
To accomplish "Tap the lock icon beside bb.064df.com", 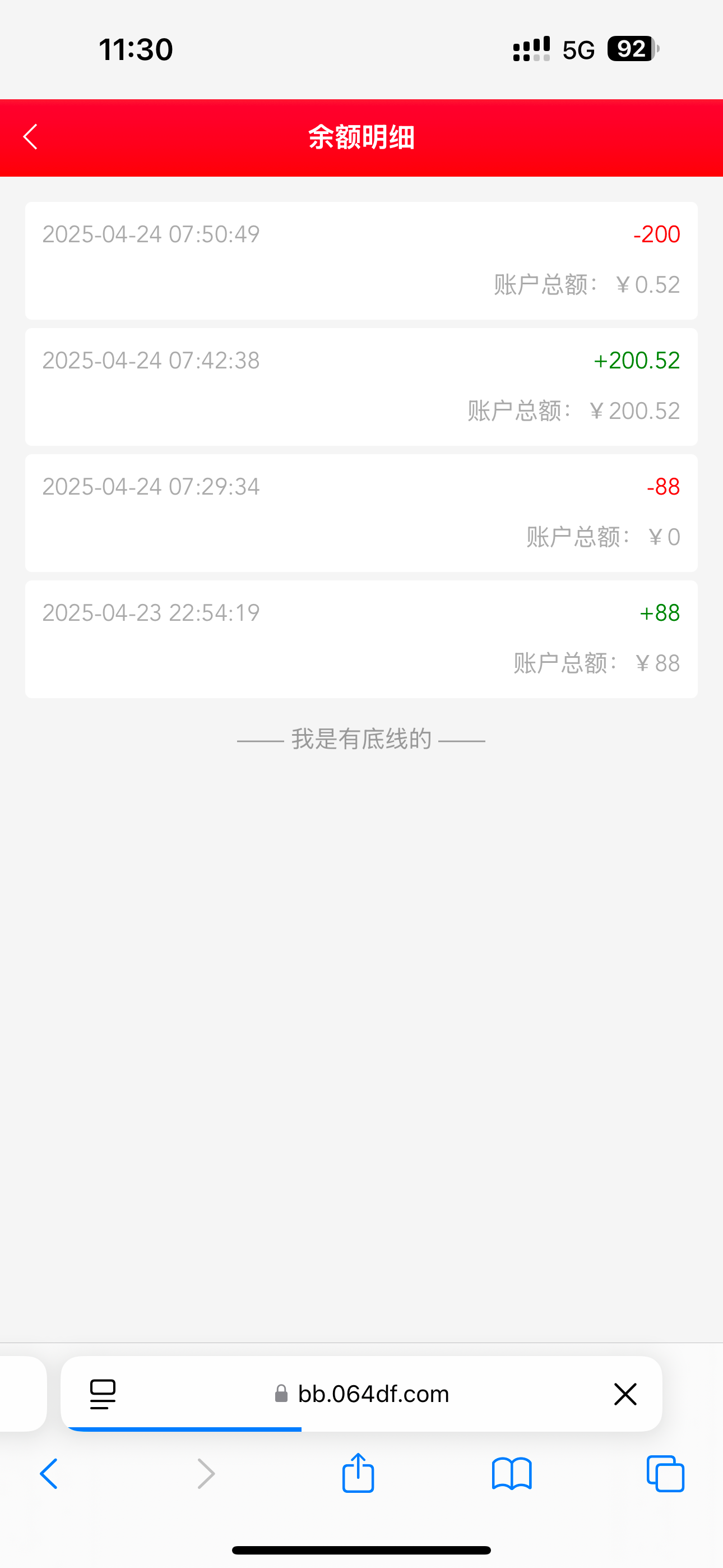I will [281, 1394].
